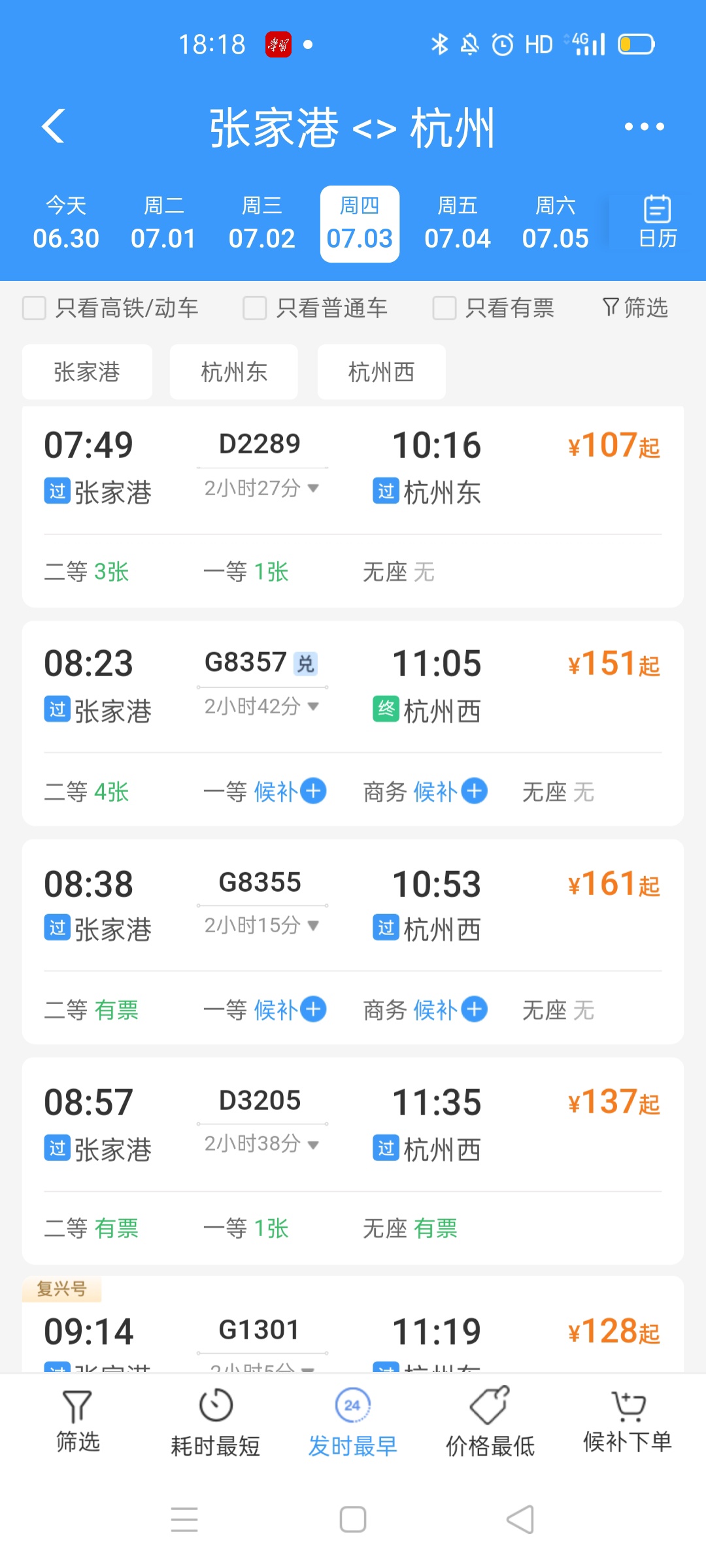The image size is (706, 1568).
Task: Open the top 筛选 filter next to 只看有票
Action: tap(635, 307)
